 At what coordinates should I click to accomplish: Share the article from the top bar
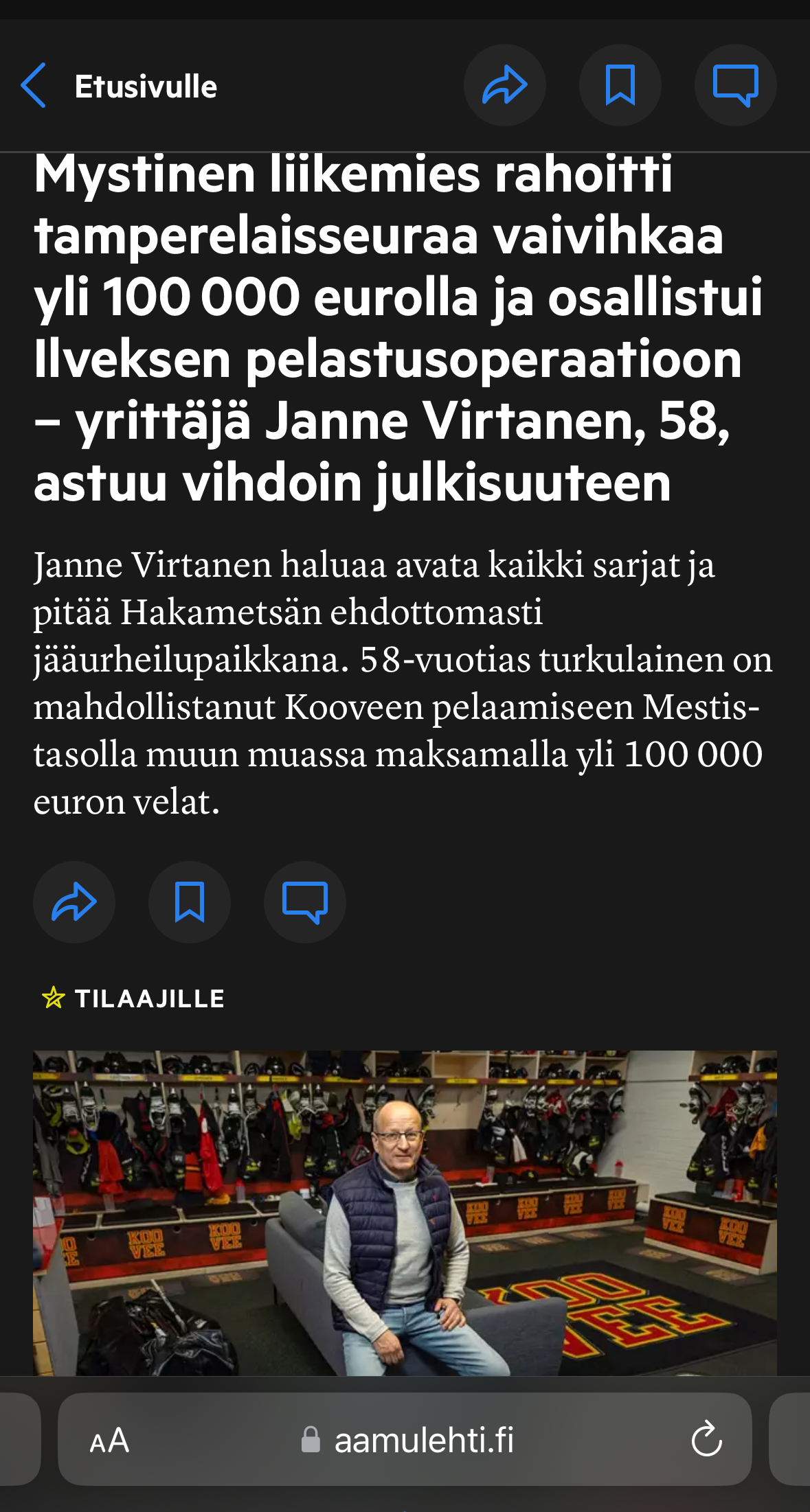pyautogui.click(x=505, y=85)
